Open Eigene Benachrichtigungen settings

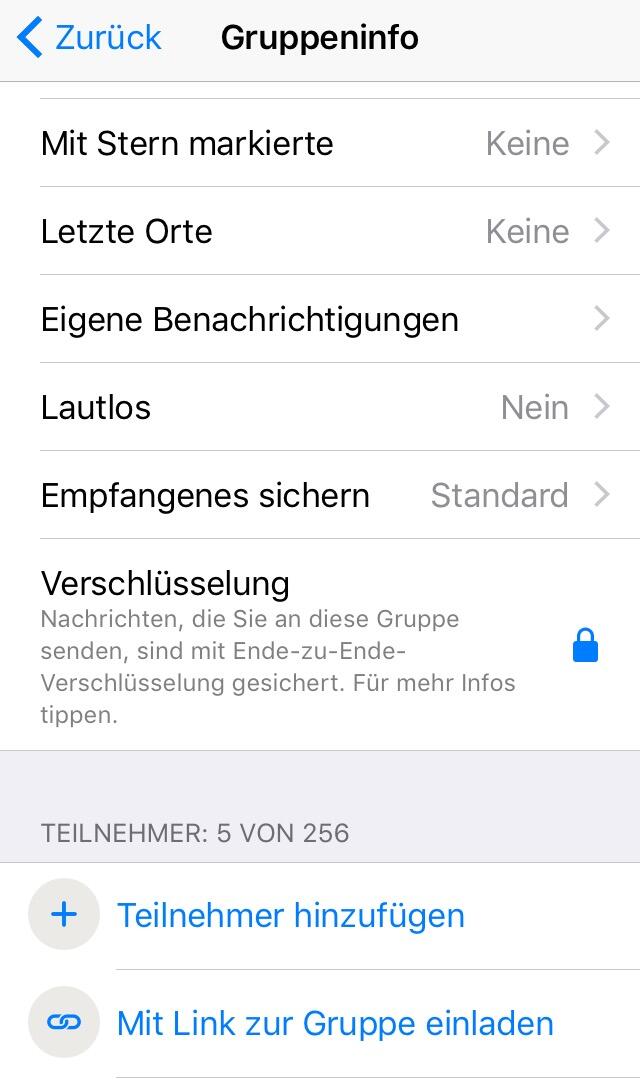click(x=320, y=319)
